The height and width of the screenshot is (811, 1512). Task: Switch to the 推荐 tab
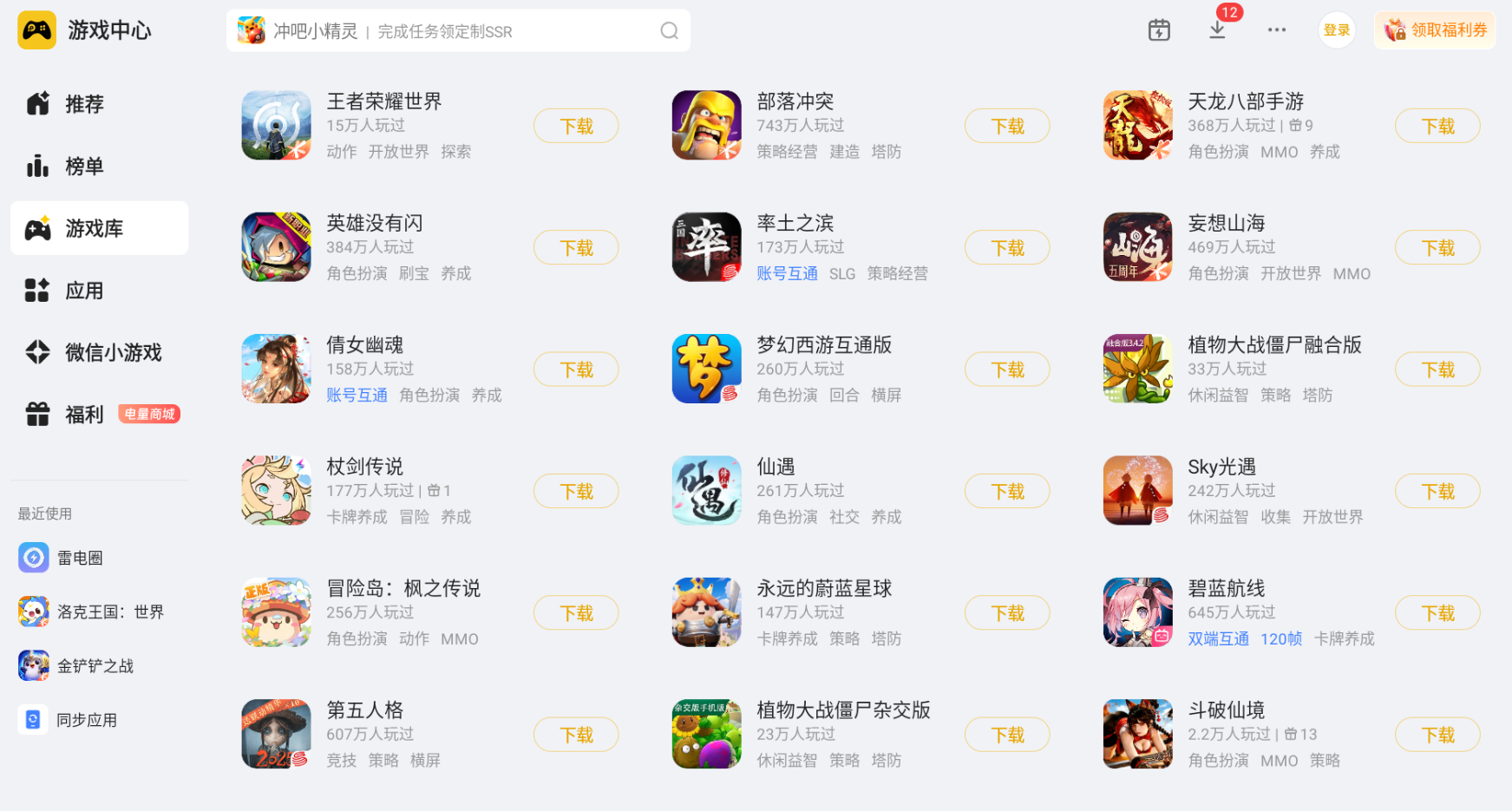(84, 104)
